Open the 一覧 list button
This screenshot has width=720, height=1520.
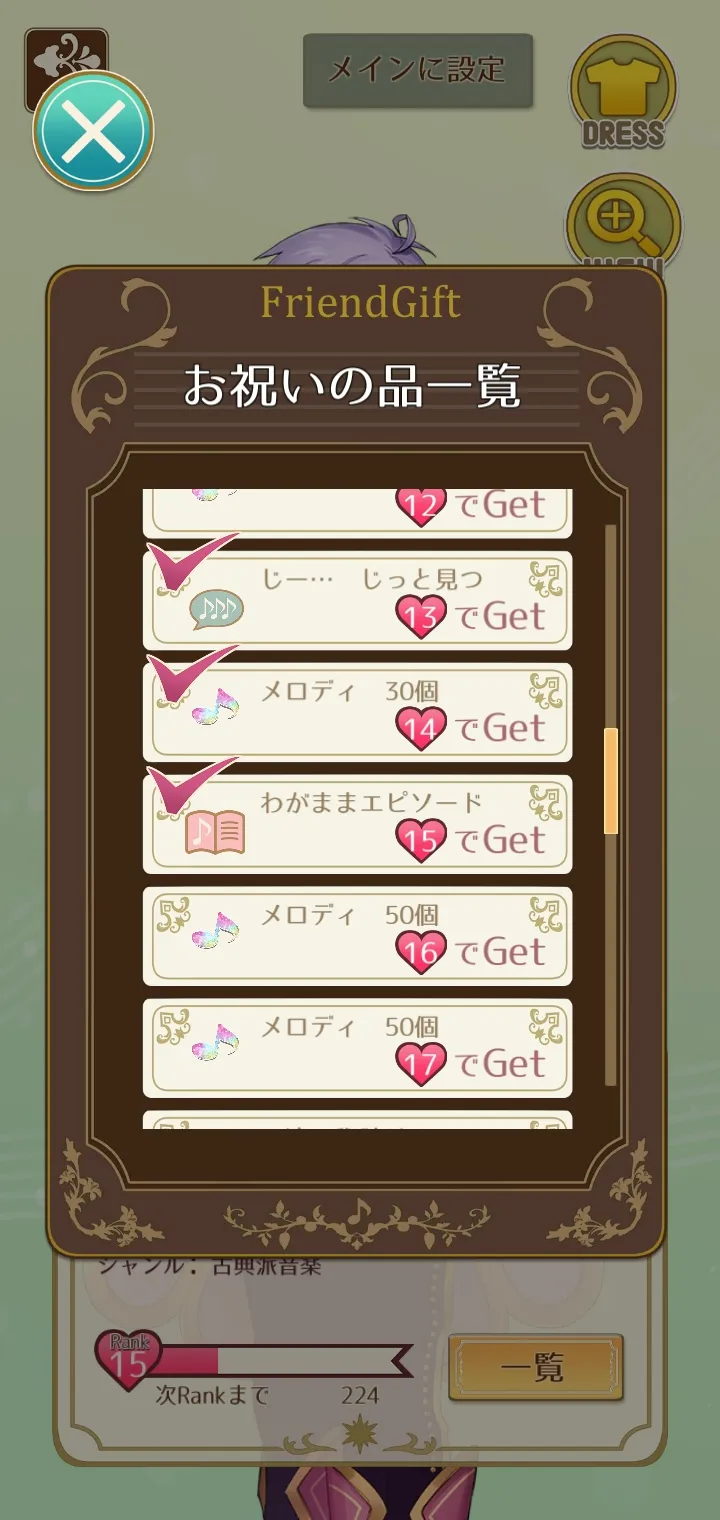click(x=535, y=1367)
